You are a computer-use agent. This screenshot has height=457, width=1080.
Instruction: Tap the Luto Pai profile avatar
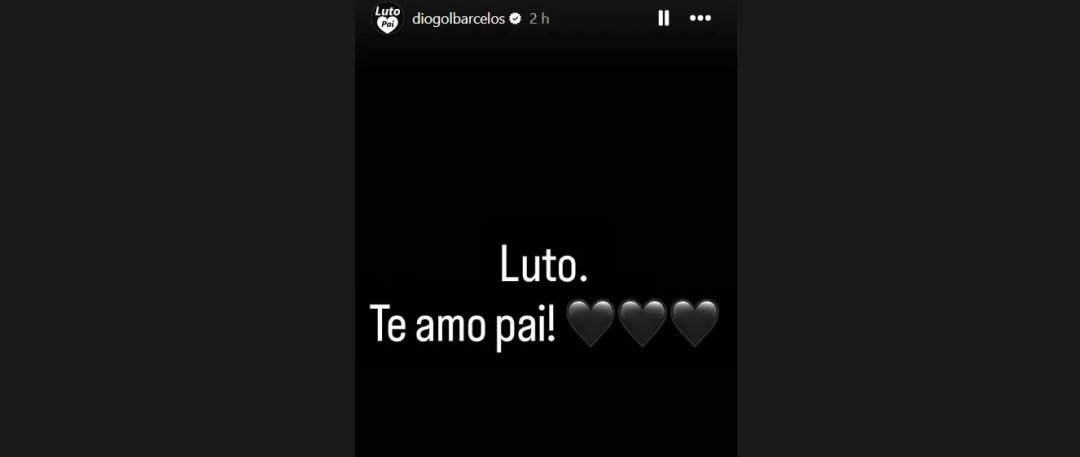pyautogui.click(x=387, y=19)
